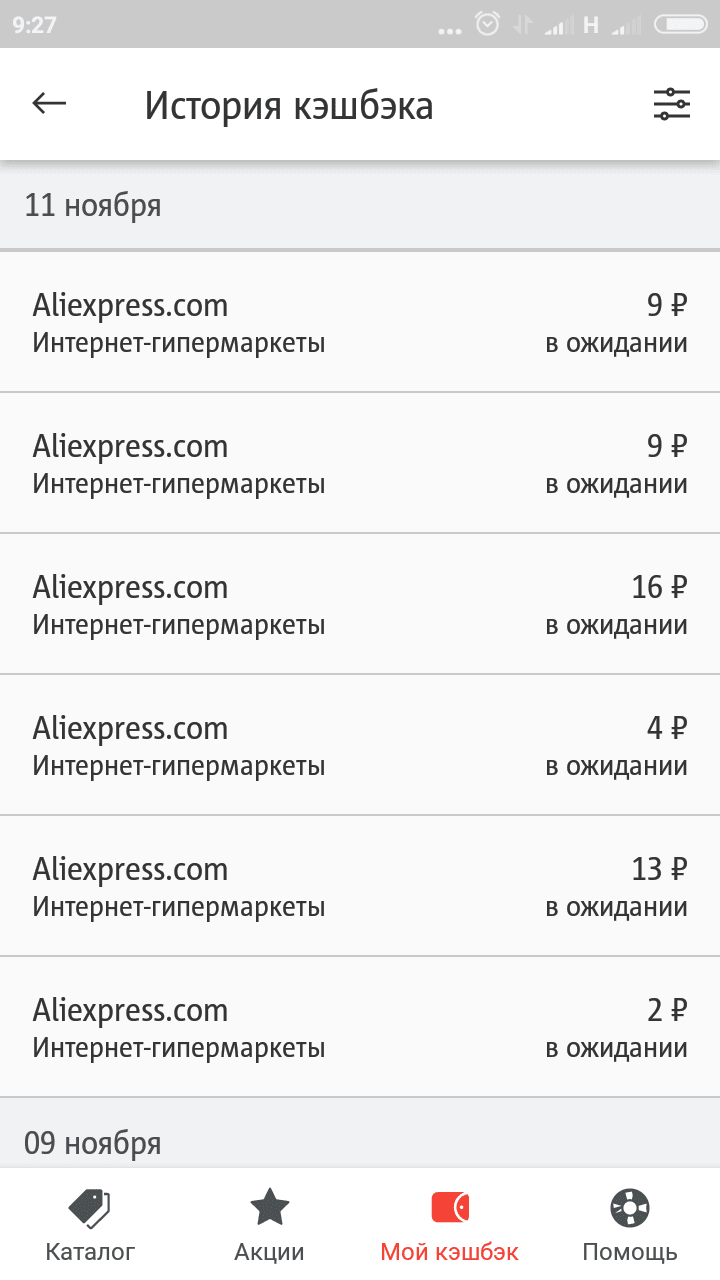
Task: Go back from cashback history
Action: click(49, 104)
